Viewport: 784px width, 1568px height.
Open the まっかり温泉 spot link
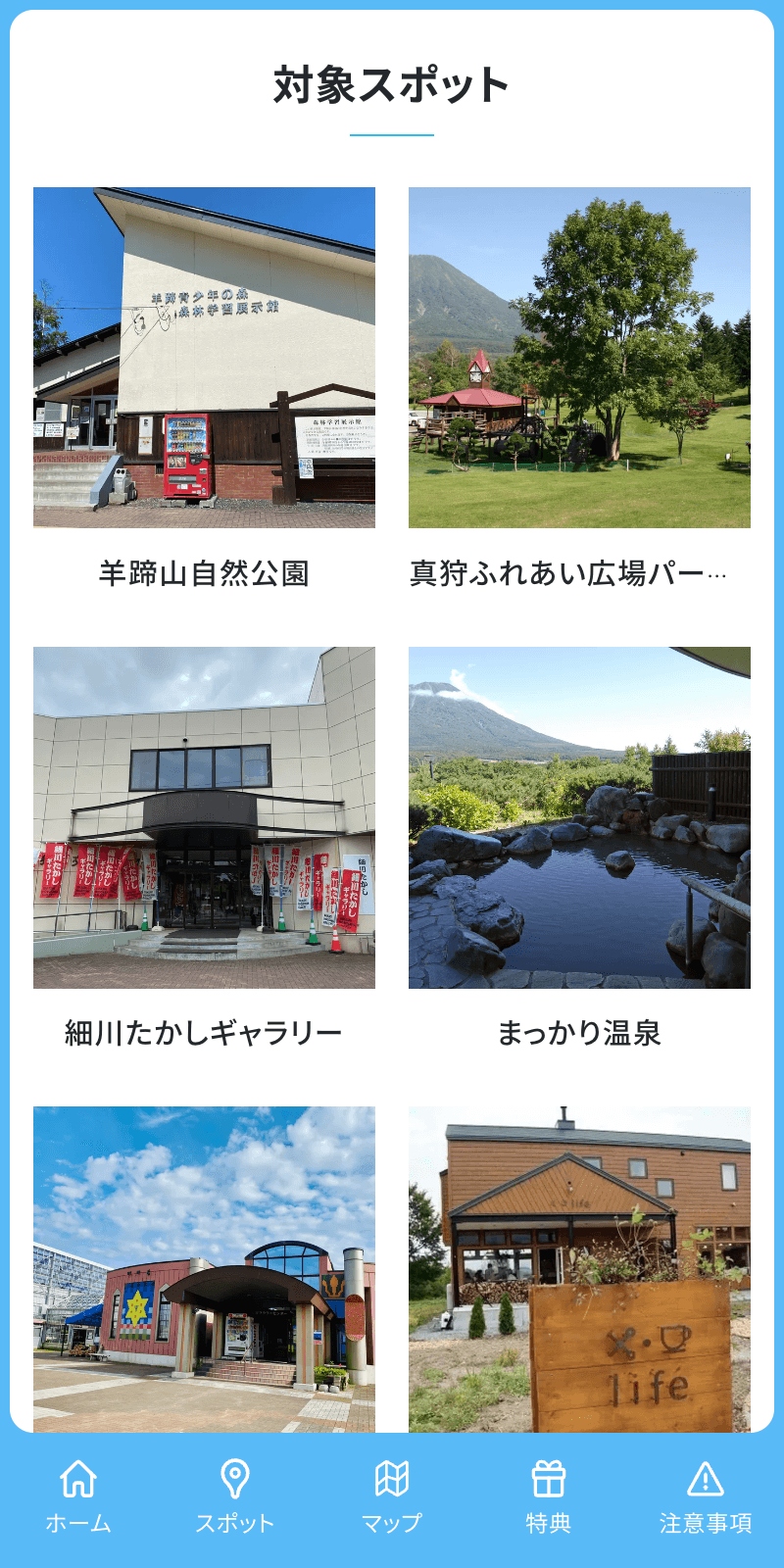coord(580,1031)
